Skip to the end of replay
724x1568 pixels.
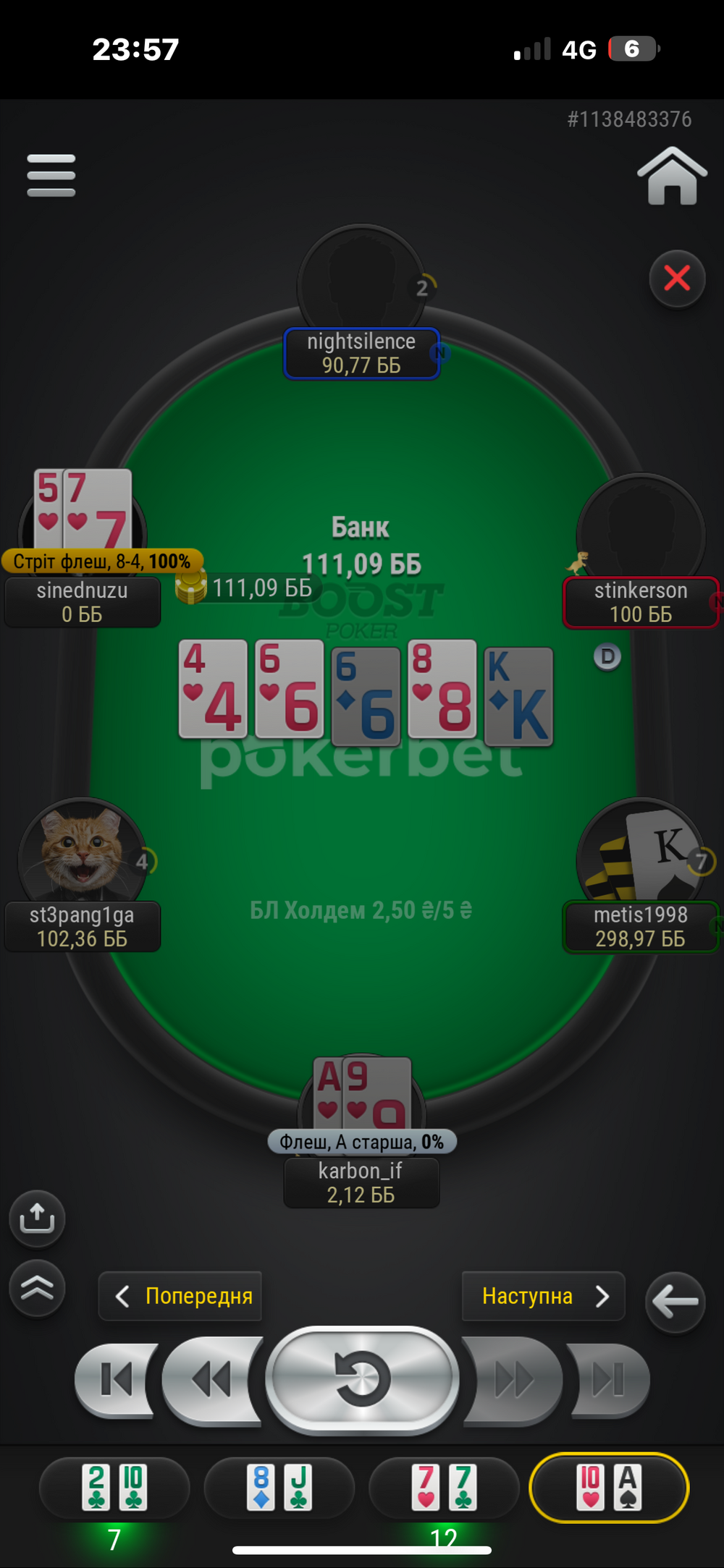pyautogui.click(x=608, y=1380)
